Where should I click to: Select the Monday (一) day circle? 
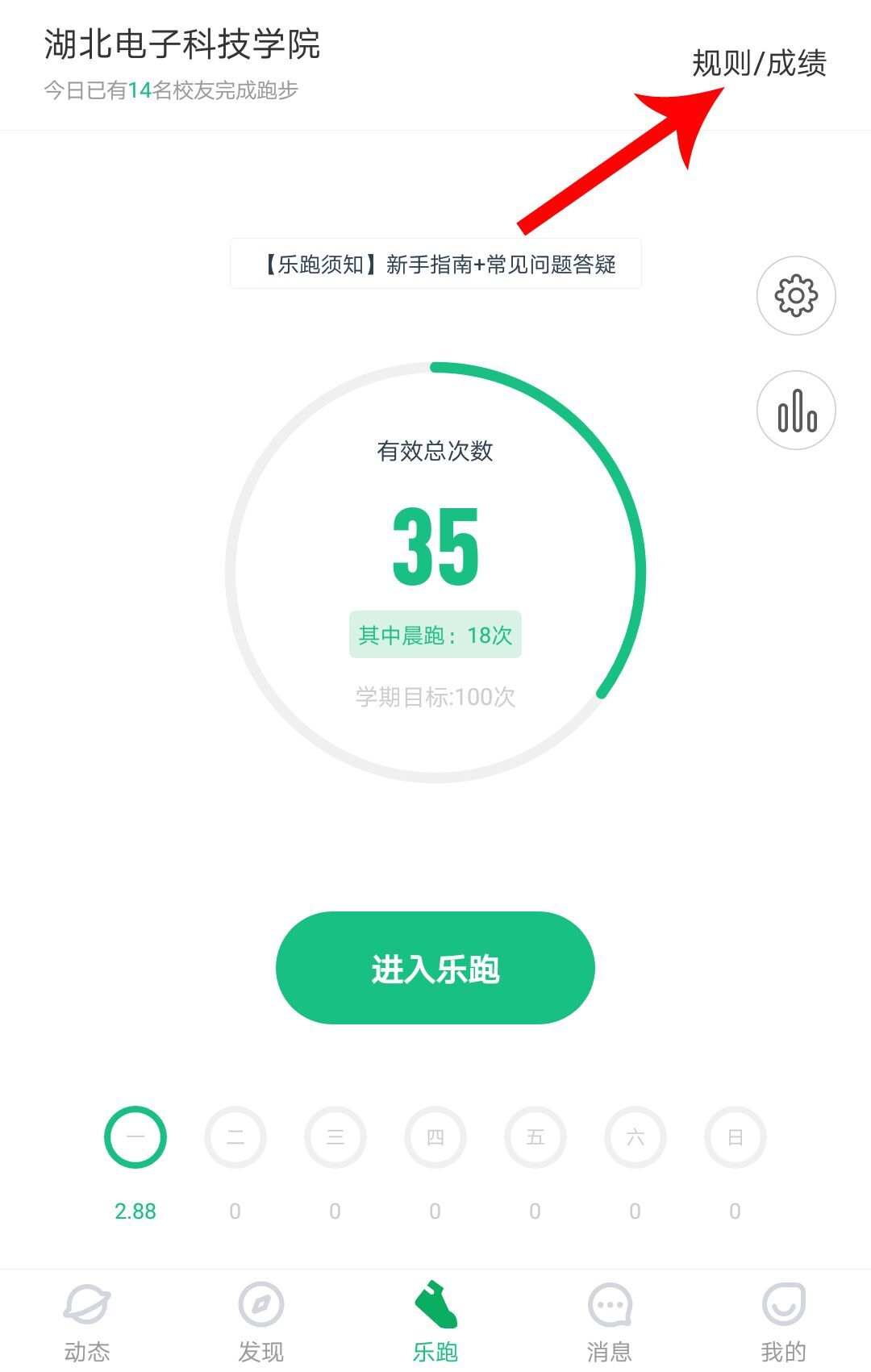pos(135,1137)
